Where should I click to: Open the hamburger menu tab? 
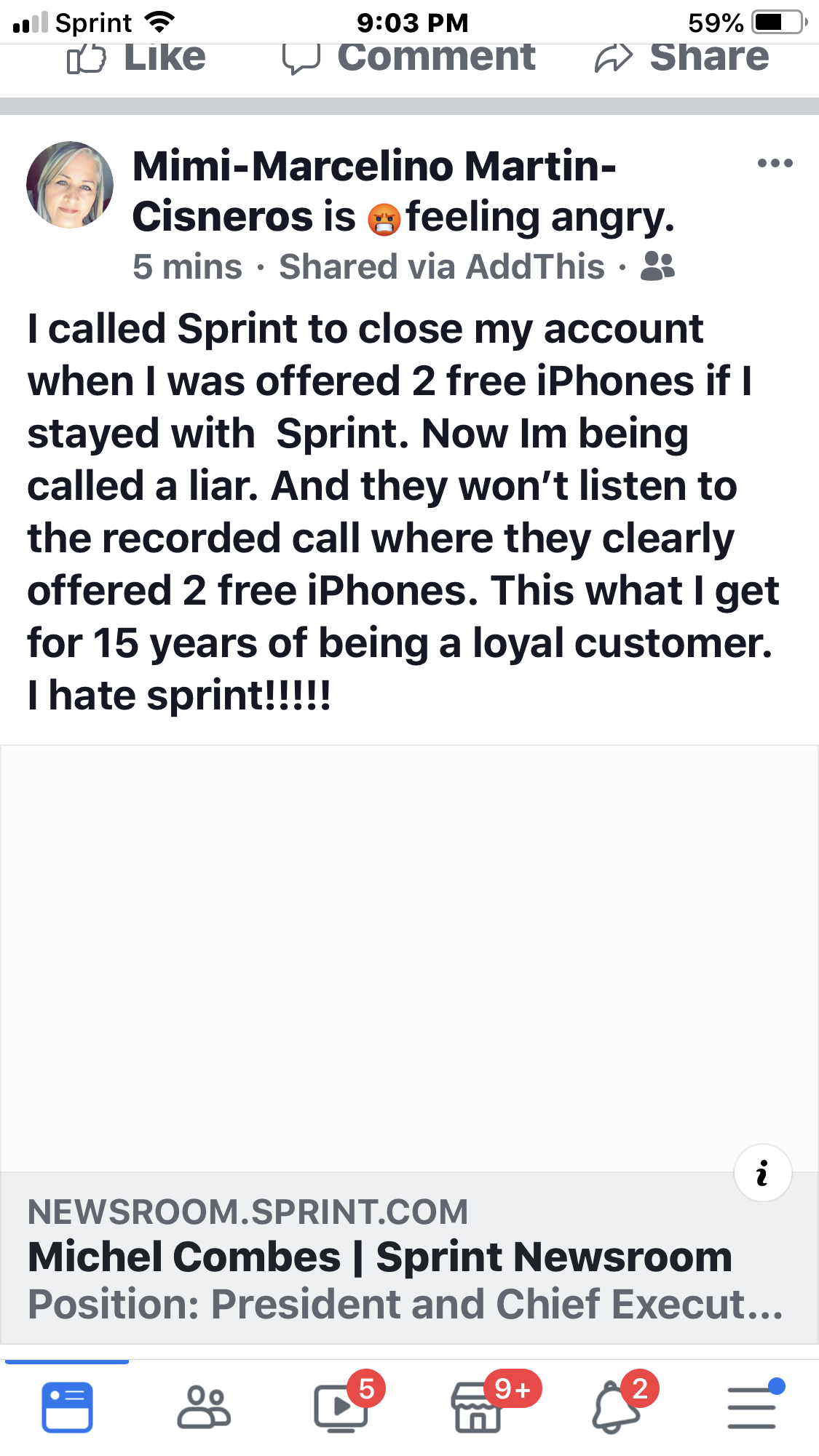751,1407
